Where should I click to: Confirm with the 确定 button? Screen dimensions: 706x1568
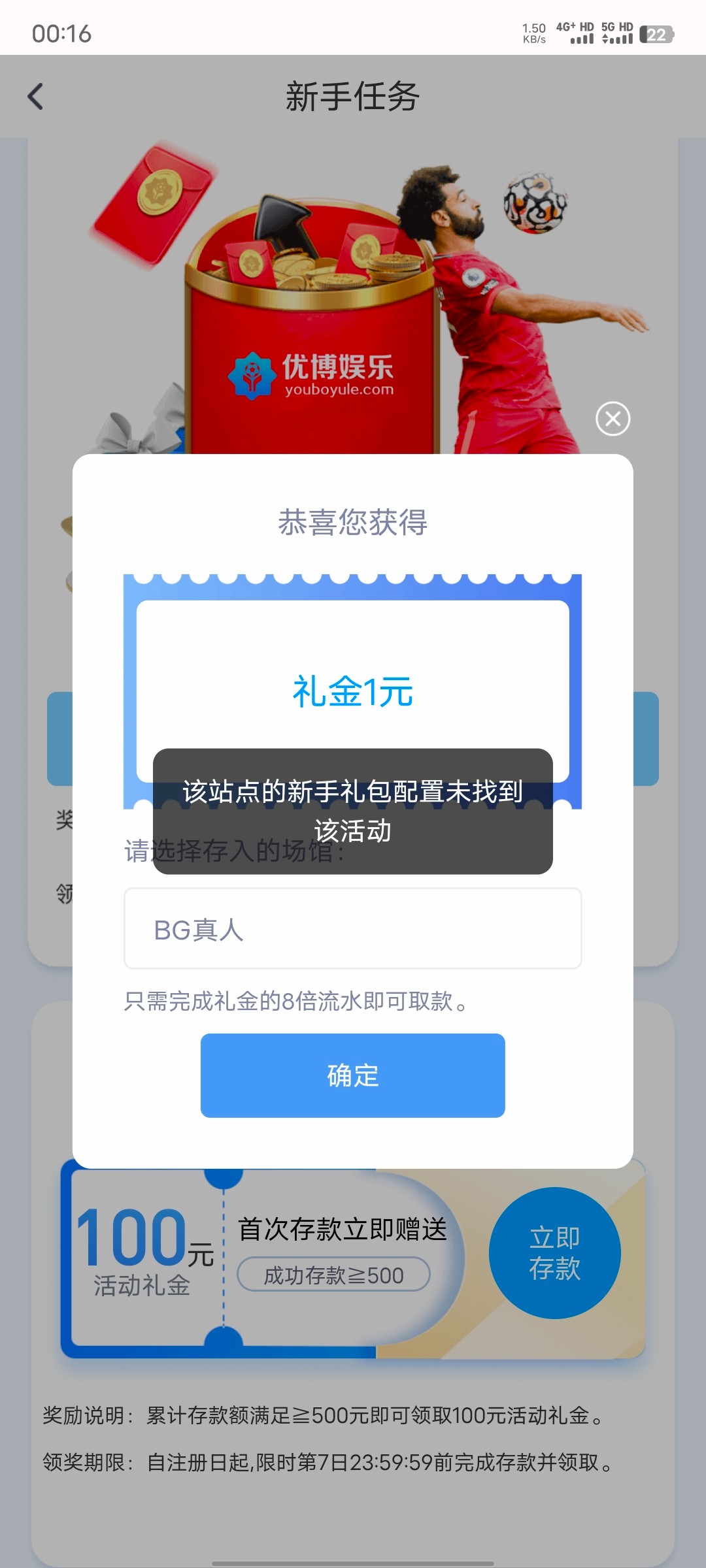pyautogui.click(x=352, y=1075)
